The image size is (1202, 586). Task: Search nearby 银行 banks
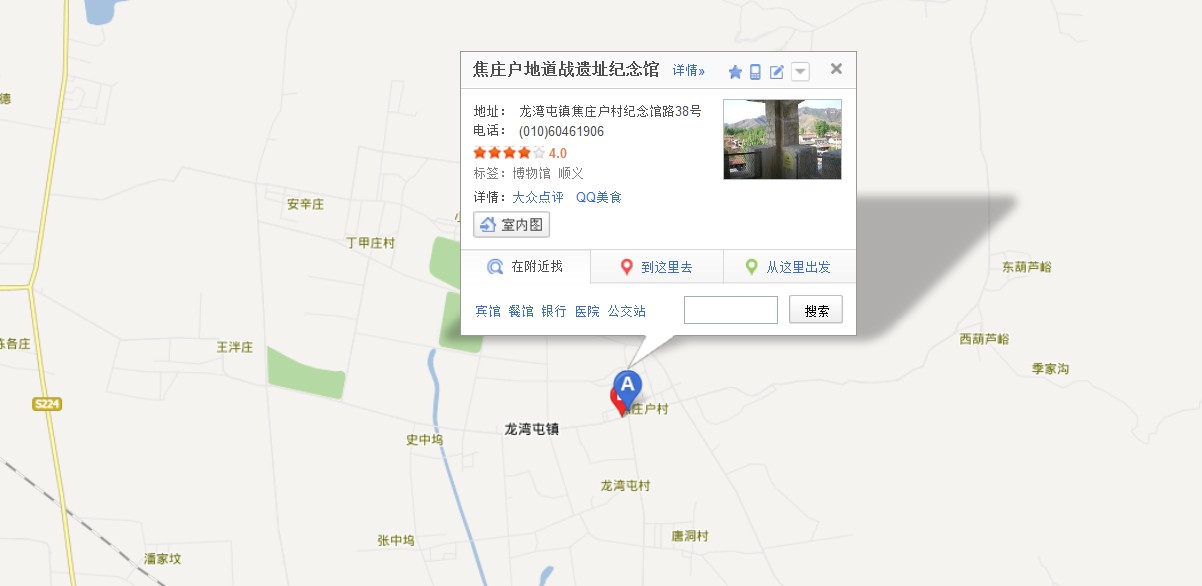[554, 311]
